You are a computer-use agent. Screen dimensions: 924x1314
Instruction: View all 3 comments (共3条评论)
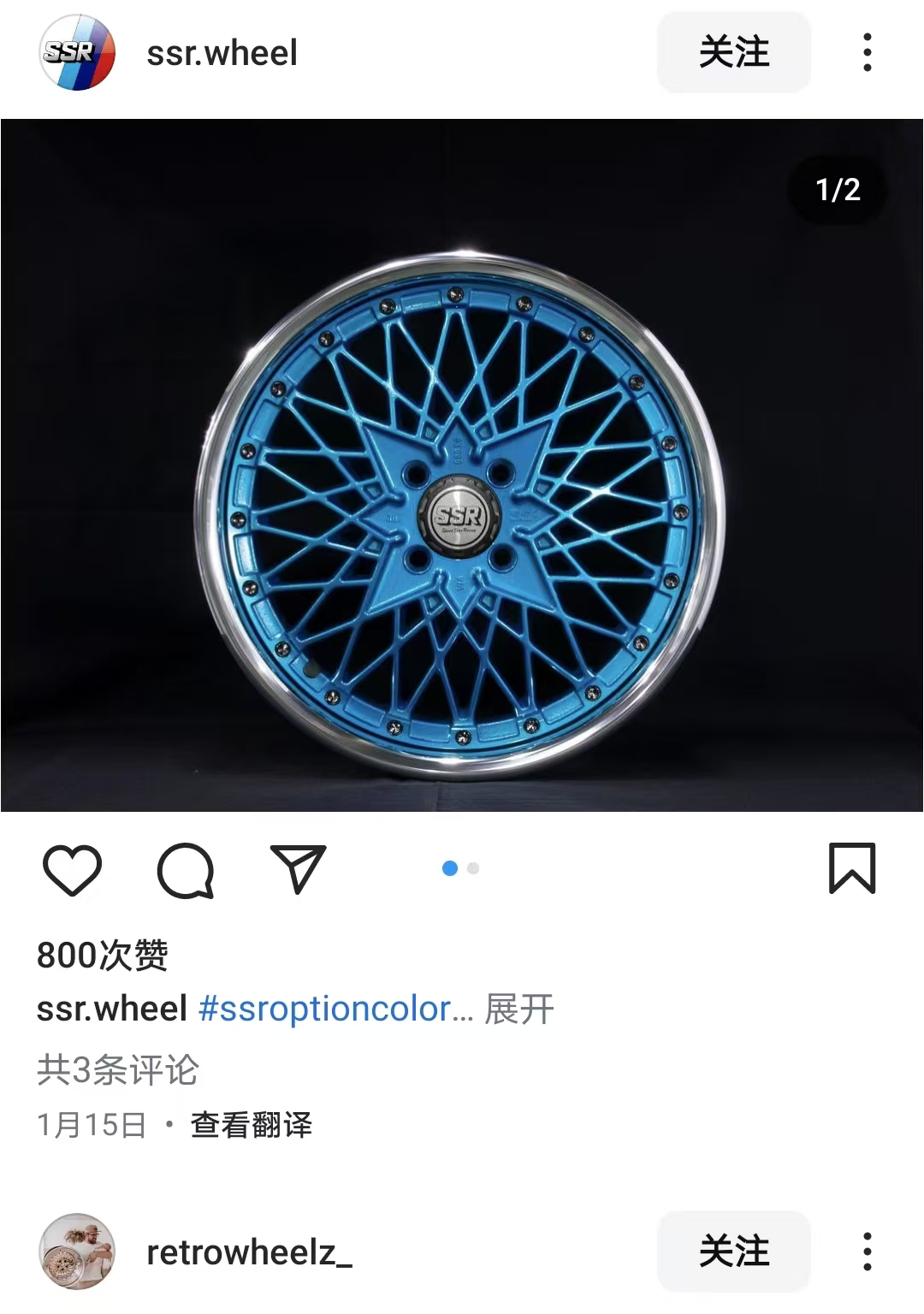tap(118, 1069)
